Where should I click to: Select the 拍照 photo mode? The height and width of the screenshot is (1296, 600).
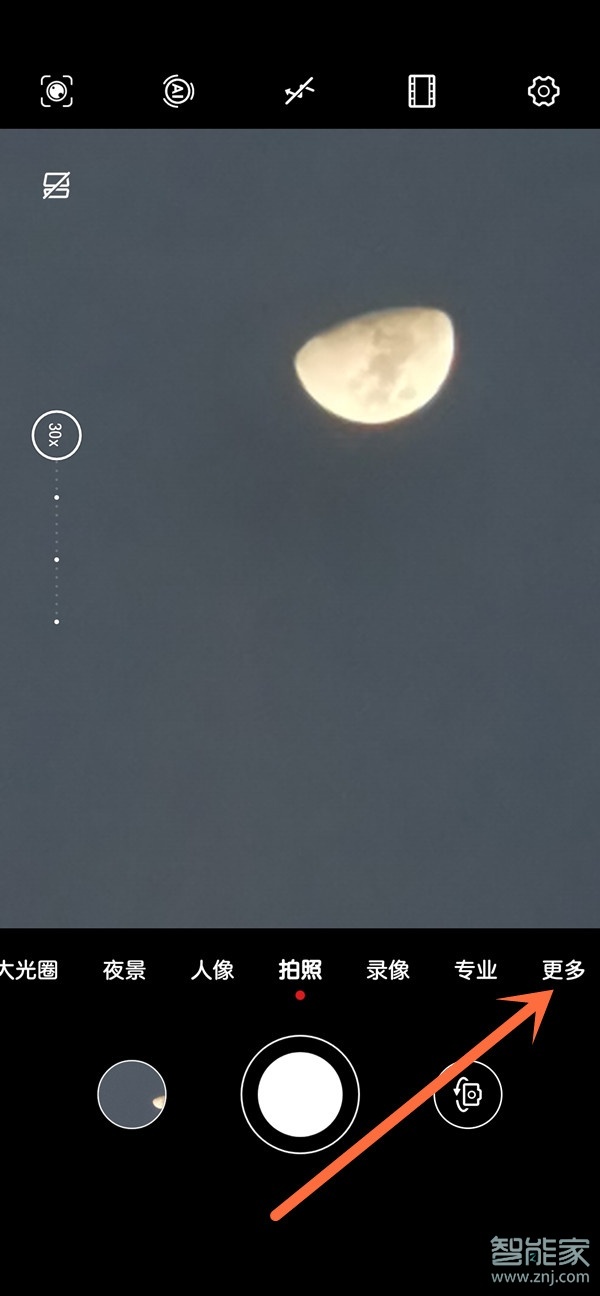pyautogui.click(x=300, y=970)
